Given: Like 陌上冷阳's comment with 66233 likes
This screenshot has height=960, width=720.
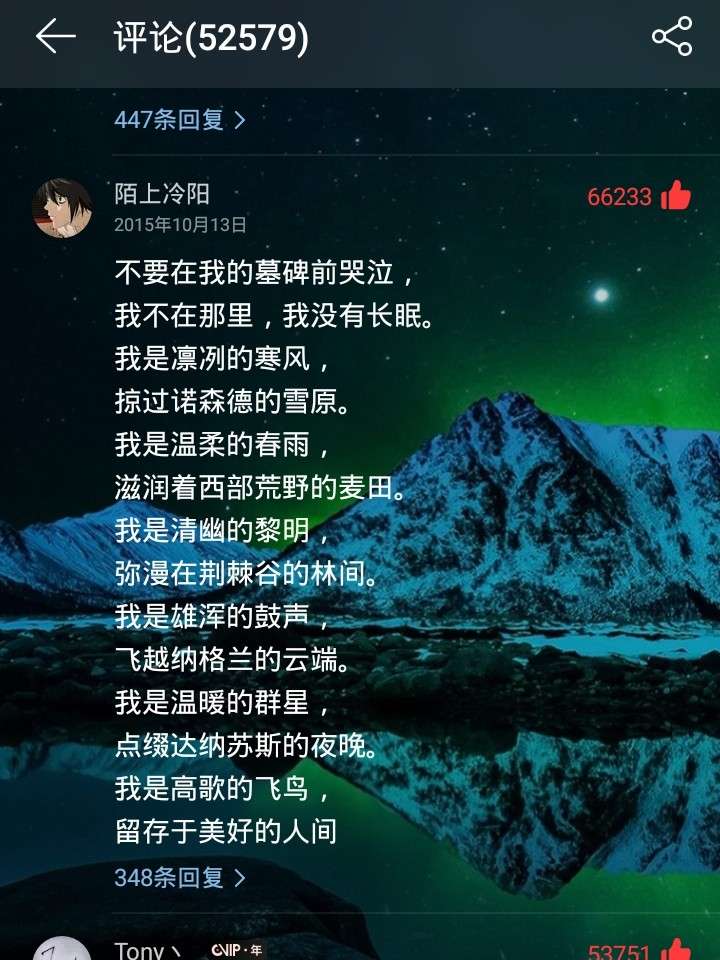Looking at the screenshot, I should coord(676,196).
